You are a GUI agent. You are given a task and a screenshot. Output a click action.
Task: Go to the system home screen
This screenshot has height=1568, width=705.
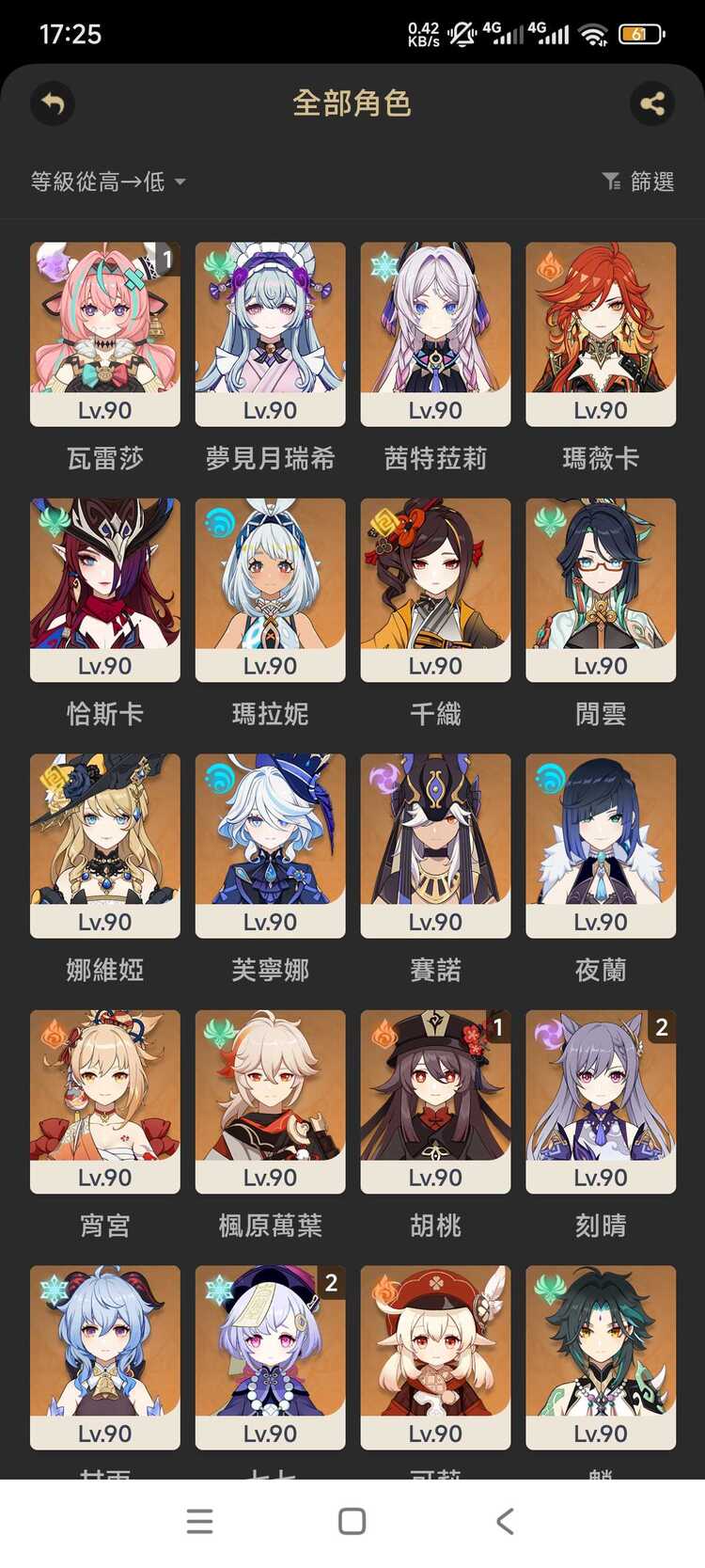coord(352,1521)
